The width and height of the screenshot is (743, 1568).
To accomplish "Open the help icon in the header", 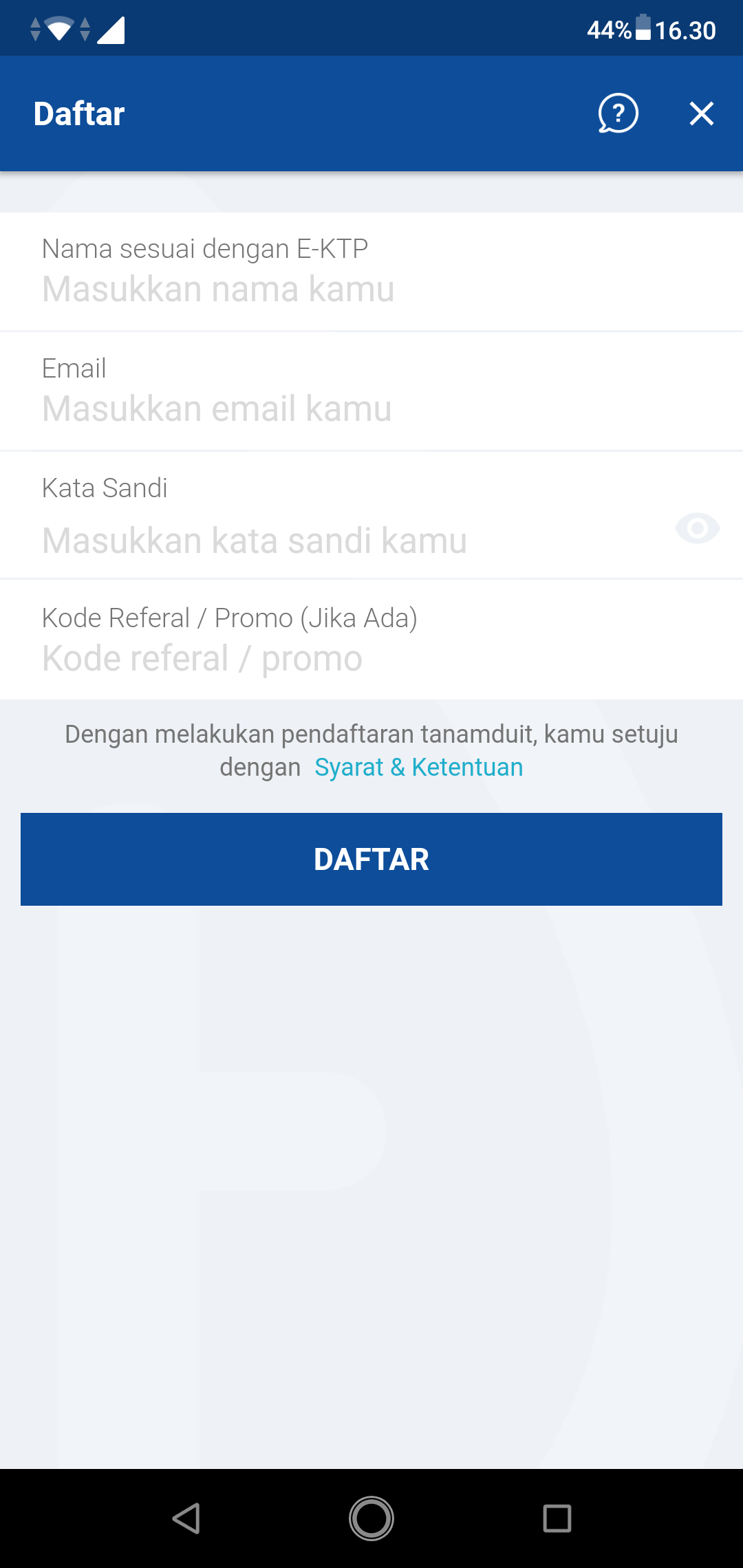I will click(x=618, y=113).
